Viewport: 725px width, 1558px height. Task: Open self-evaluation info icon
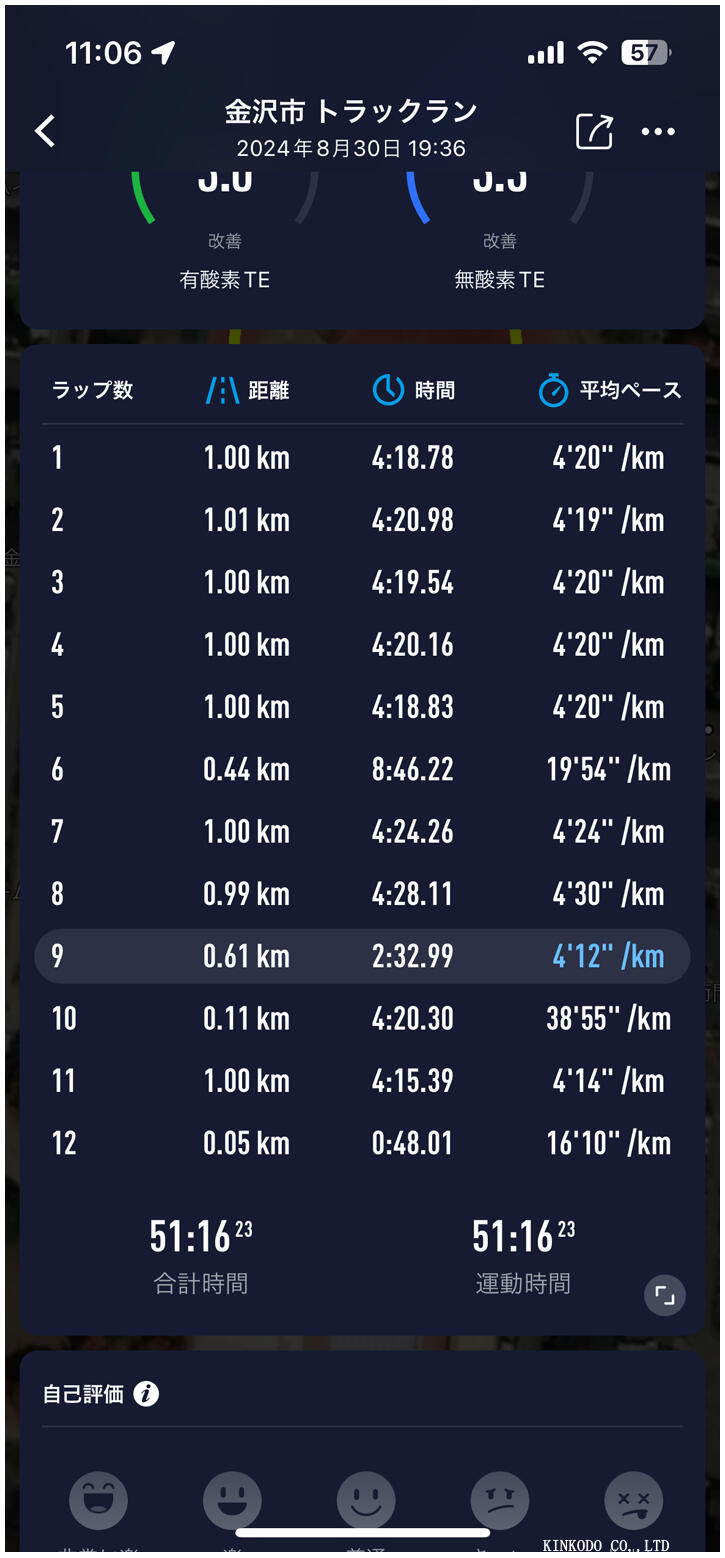146,1393
